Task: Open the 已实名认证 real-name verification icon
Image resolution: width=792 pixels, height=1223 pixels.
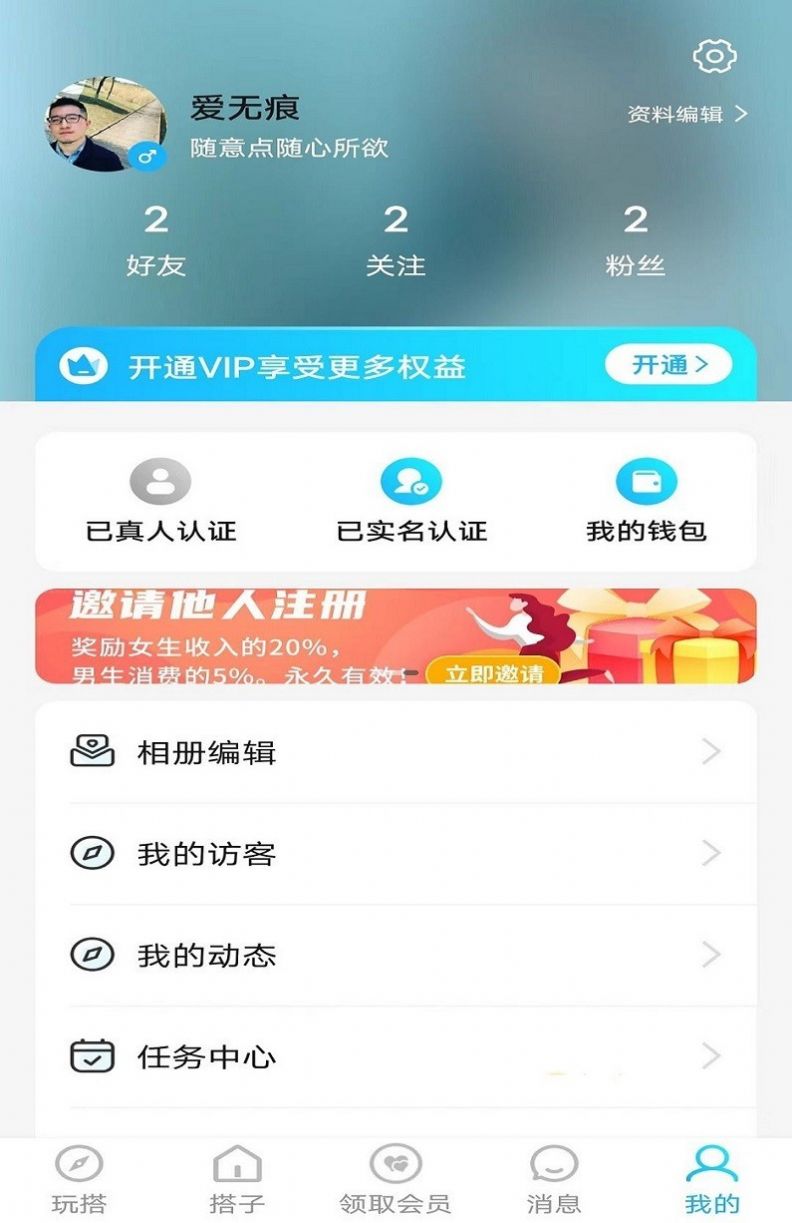Action: coord(410,482)
